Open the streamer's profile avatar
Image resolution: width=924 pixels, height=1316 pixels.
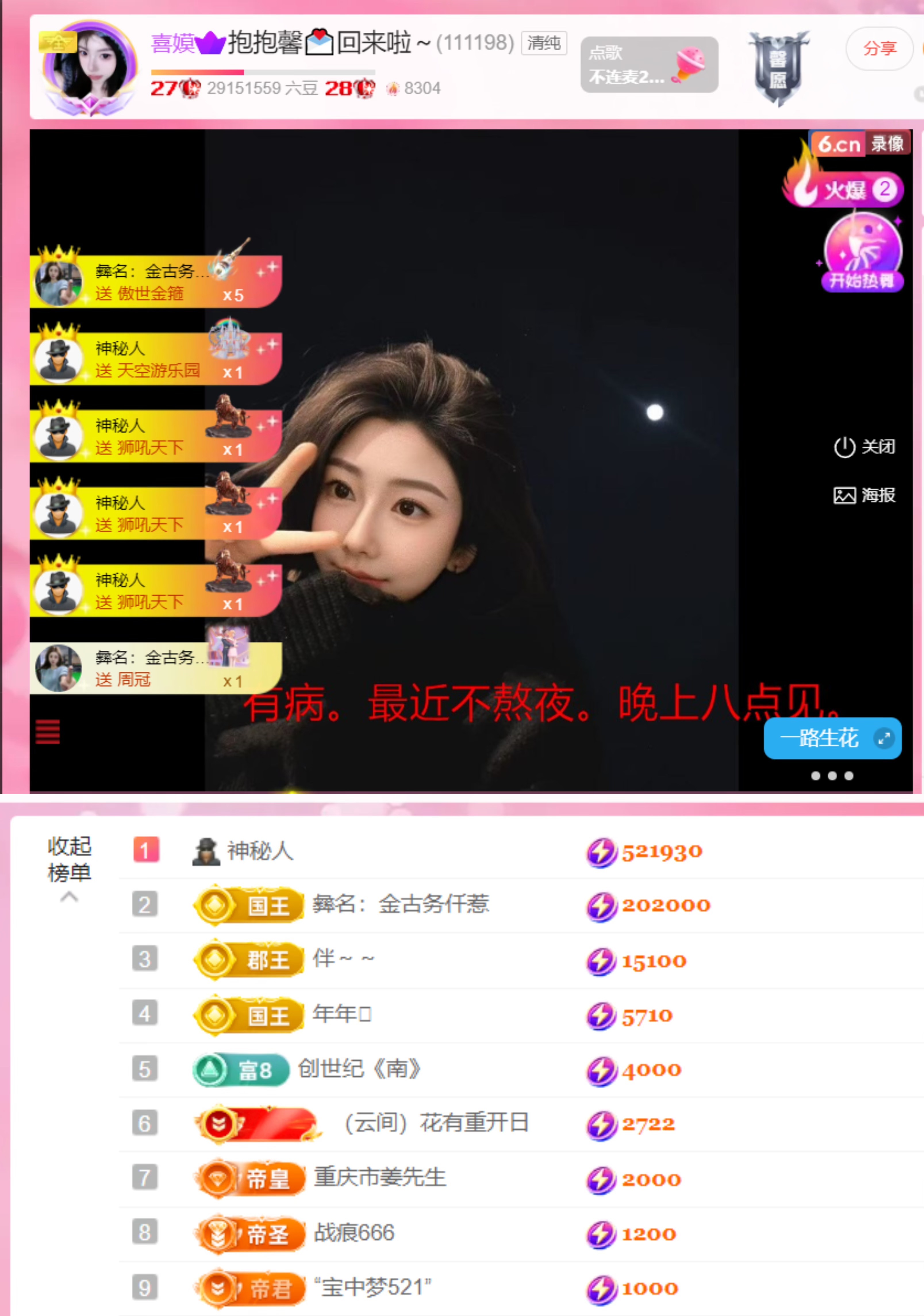(x=90, y=66)
